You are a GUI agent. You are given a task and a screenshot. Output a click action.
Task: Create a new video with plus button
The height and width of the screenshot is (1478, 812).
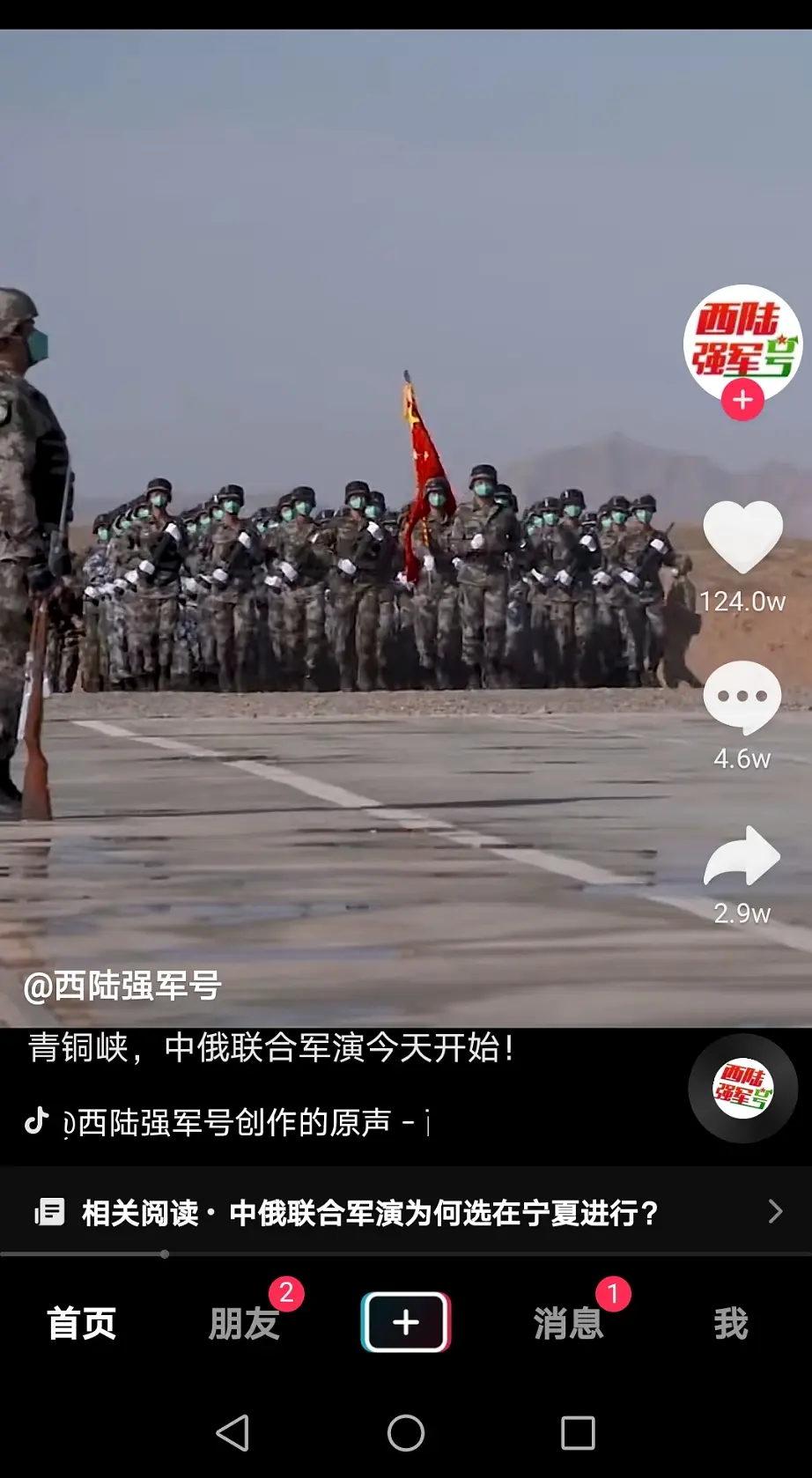(x=406, y=1322)
